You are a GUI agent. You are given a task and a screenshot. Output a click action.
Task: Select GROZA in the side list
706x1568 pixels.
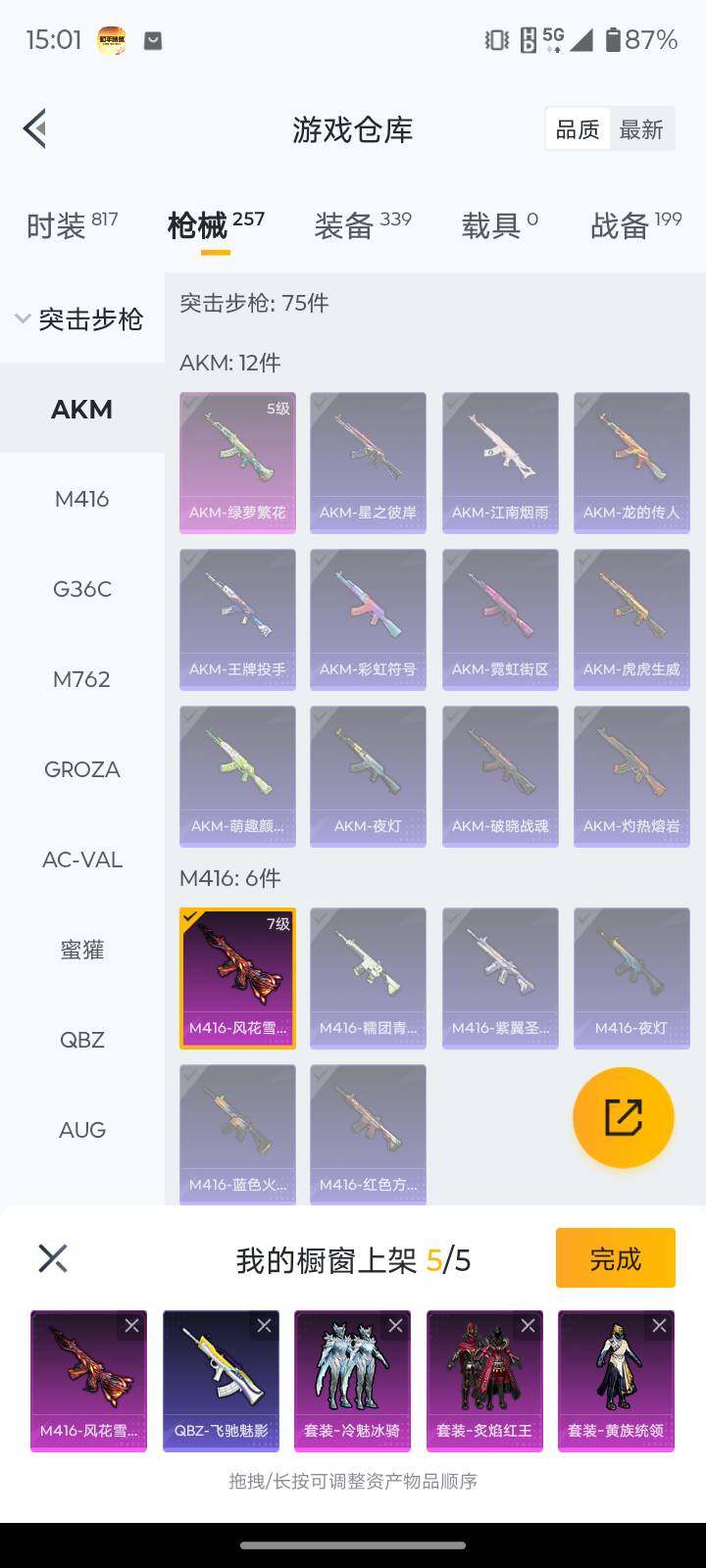82,769
